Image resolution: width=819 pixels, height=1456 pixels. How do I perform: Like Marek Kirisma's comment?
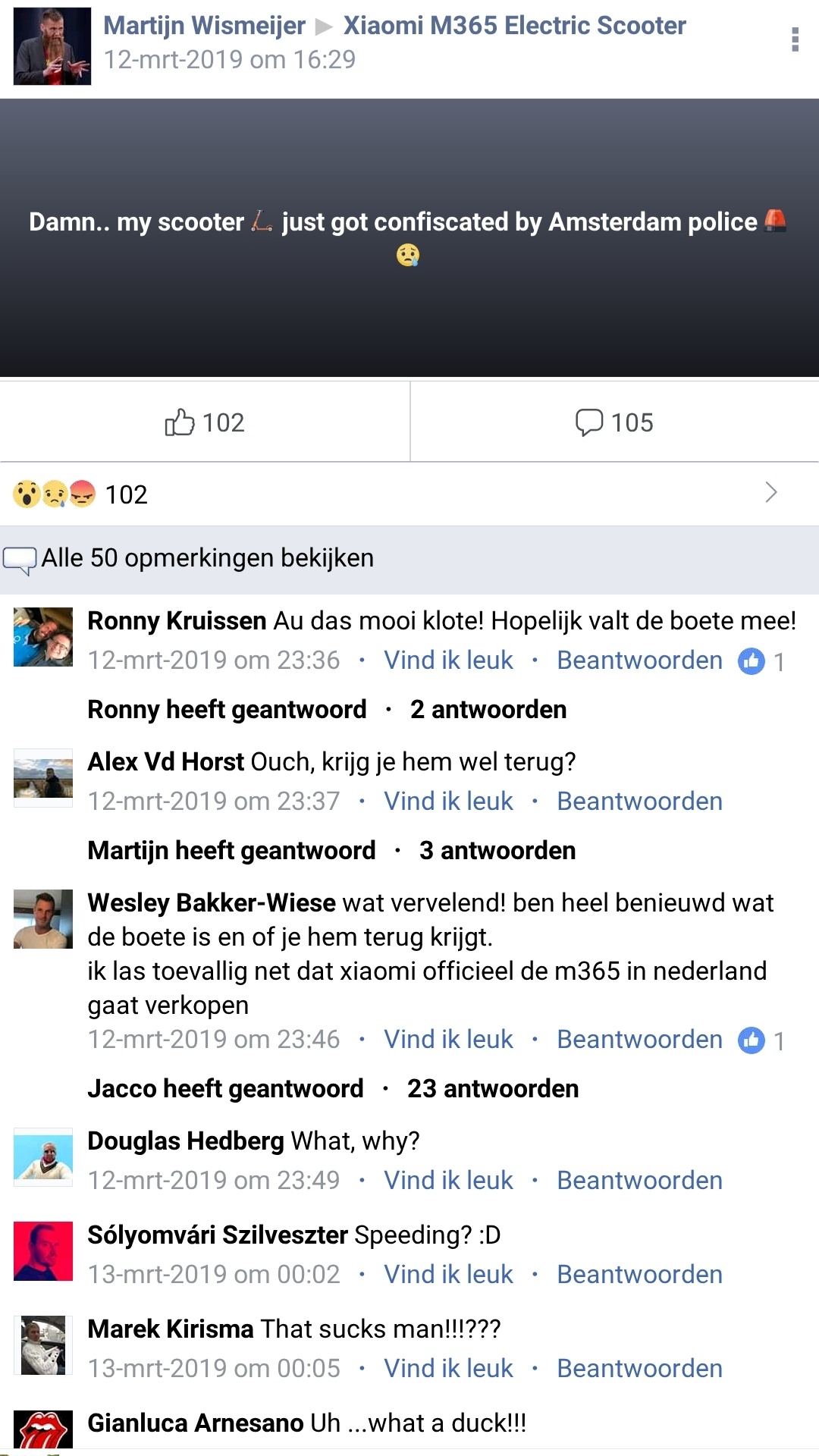(448, 1369)
